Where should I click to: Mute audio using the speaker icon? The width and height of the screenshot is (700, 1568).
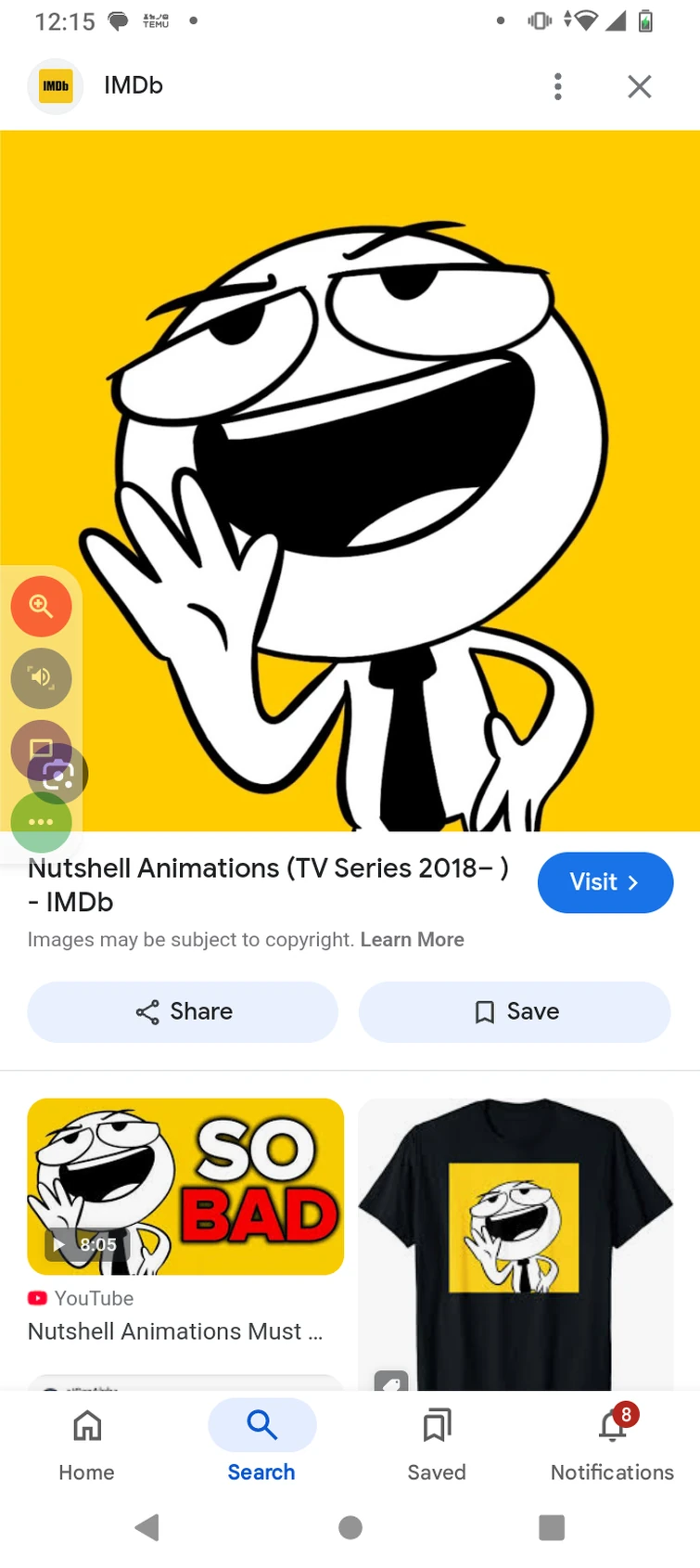pyautogui.click(x=41, y=678)
